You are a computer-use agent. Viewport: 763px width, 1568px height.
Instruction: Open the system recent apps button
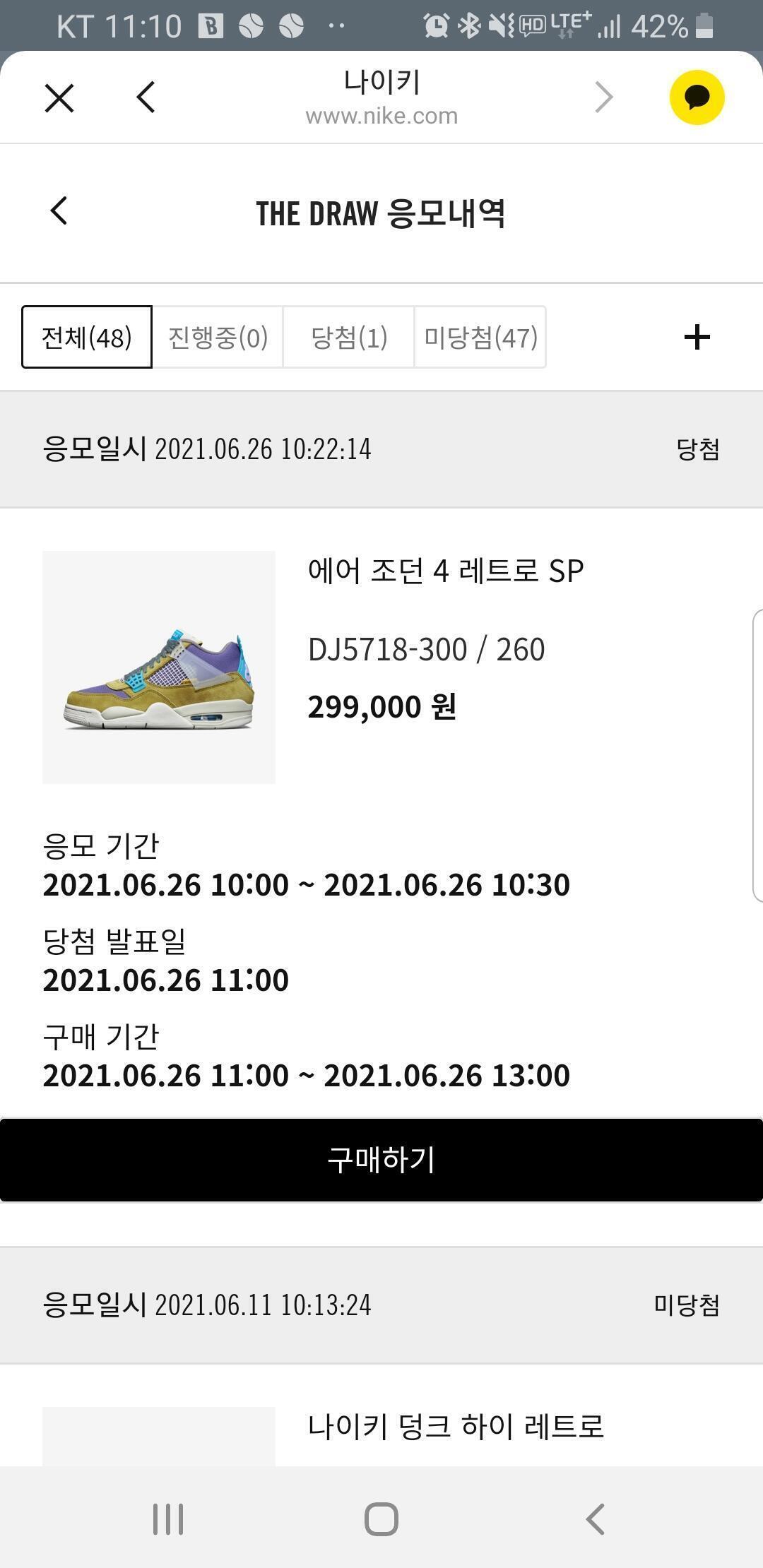click(x=168, y=1519)
